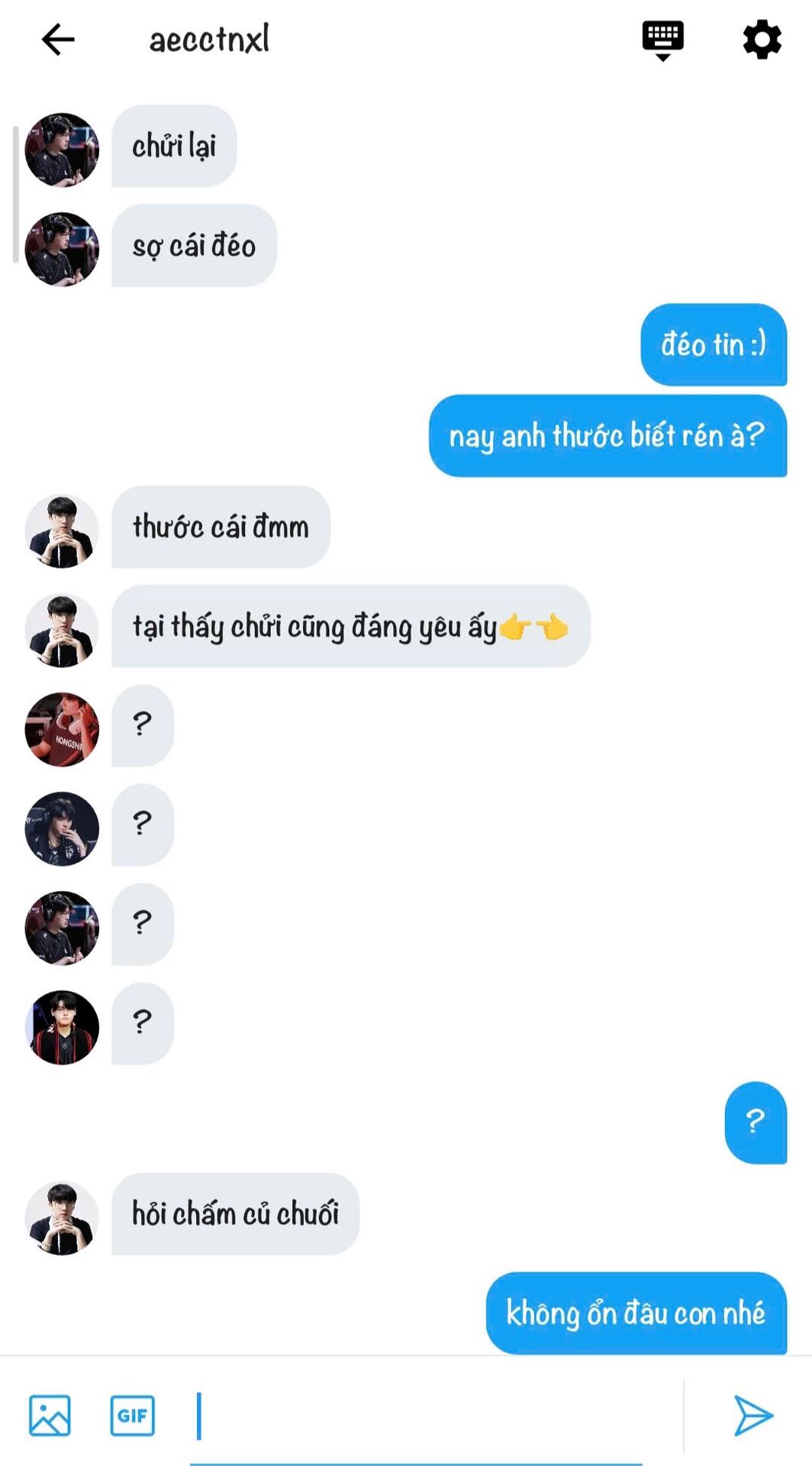Attach a picture to the message
Image resolution: width=812 pixels, height=1466 pixels.
click(x=50, y=1415)
